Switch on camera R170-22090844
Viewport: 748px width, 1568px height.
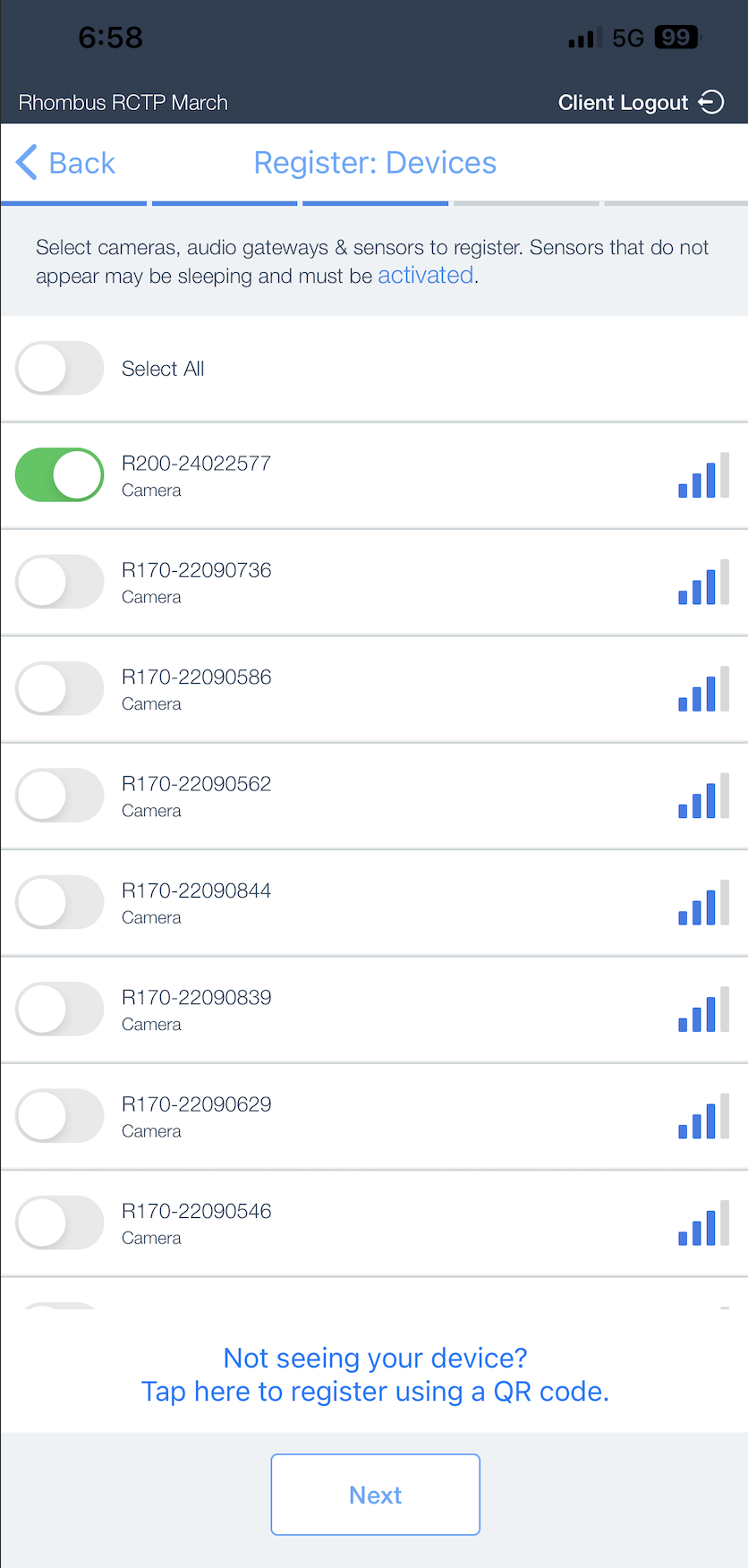[x=60, y=902]
